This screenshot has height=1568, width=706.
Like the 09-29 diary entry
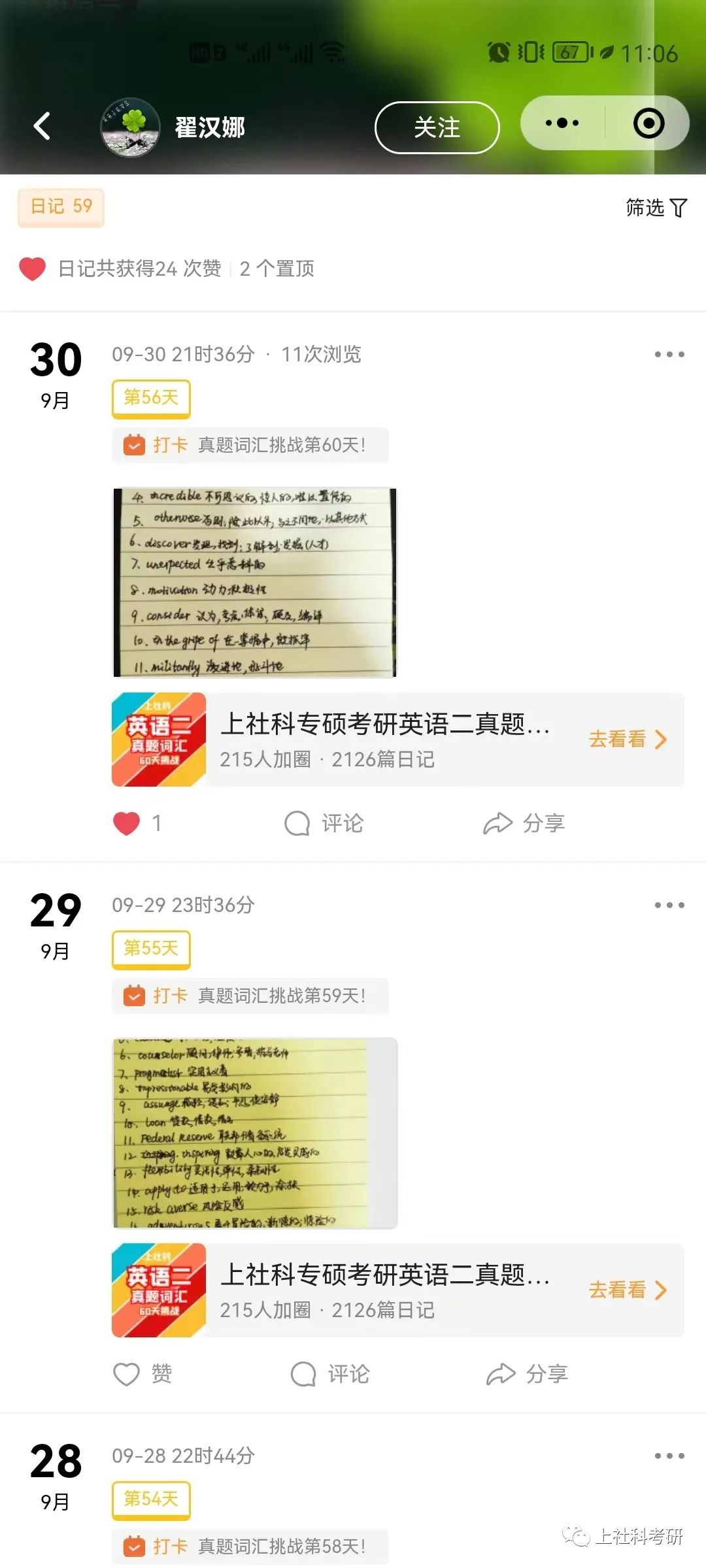143,1374
